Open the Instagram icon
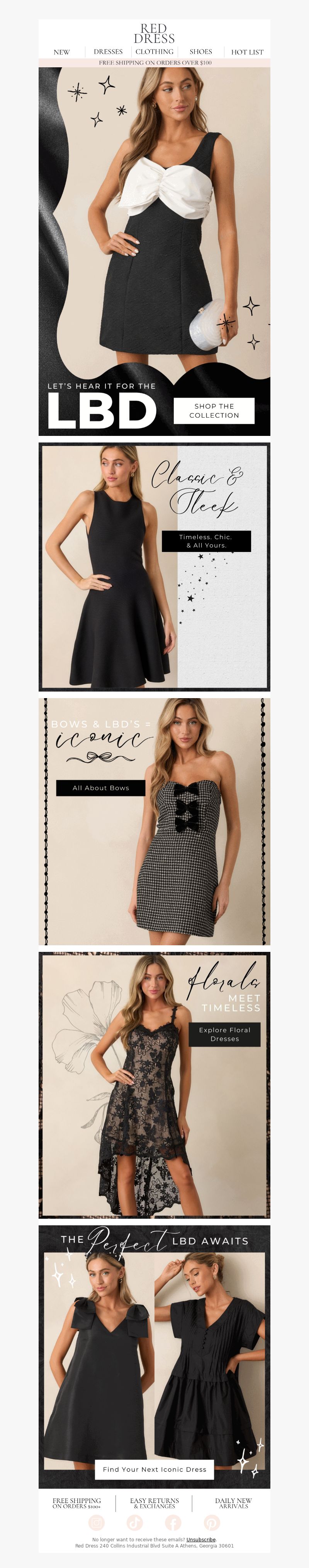 97,1523
